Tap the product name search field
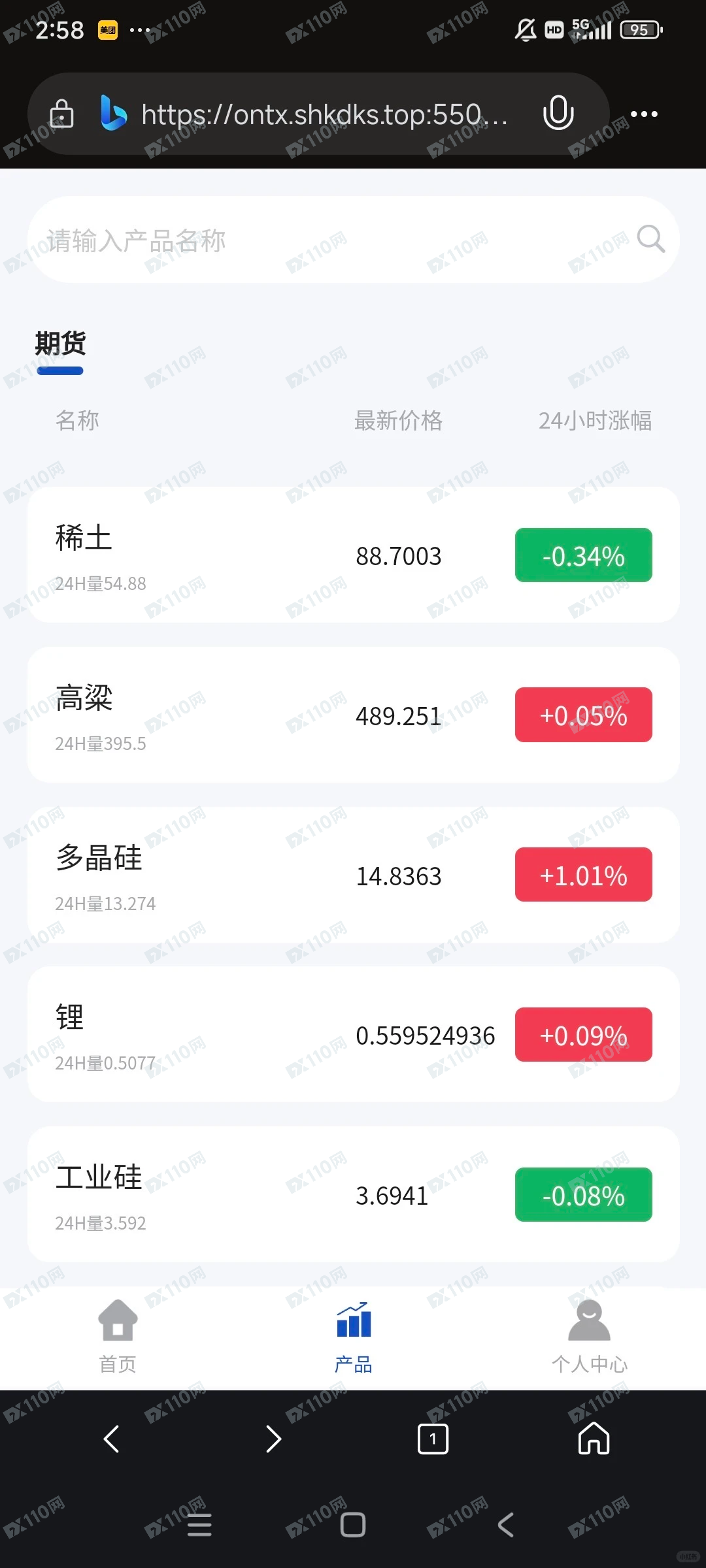Viewport: 706px width, 1568px height. (327, 240)
